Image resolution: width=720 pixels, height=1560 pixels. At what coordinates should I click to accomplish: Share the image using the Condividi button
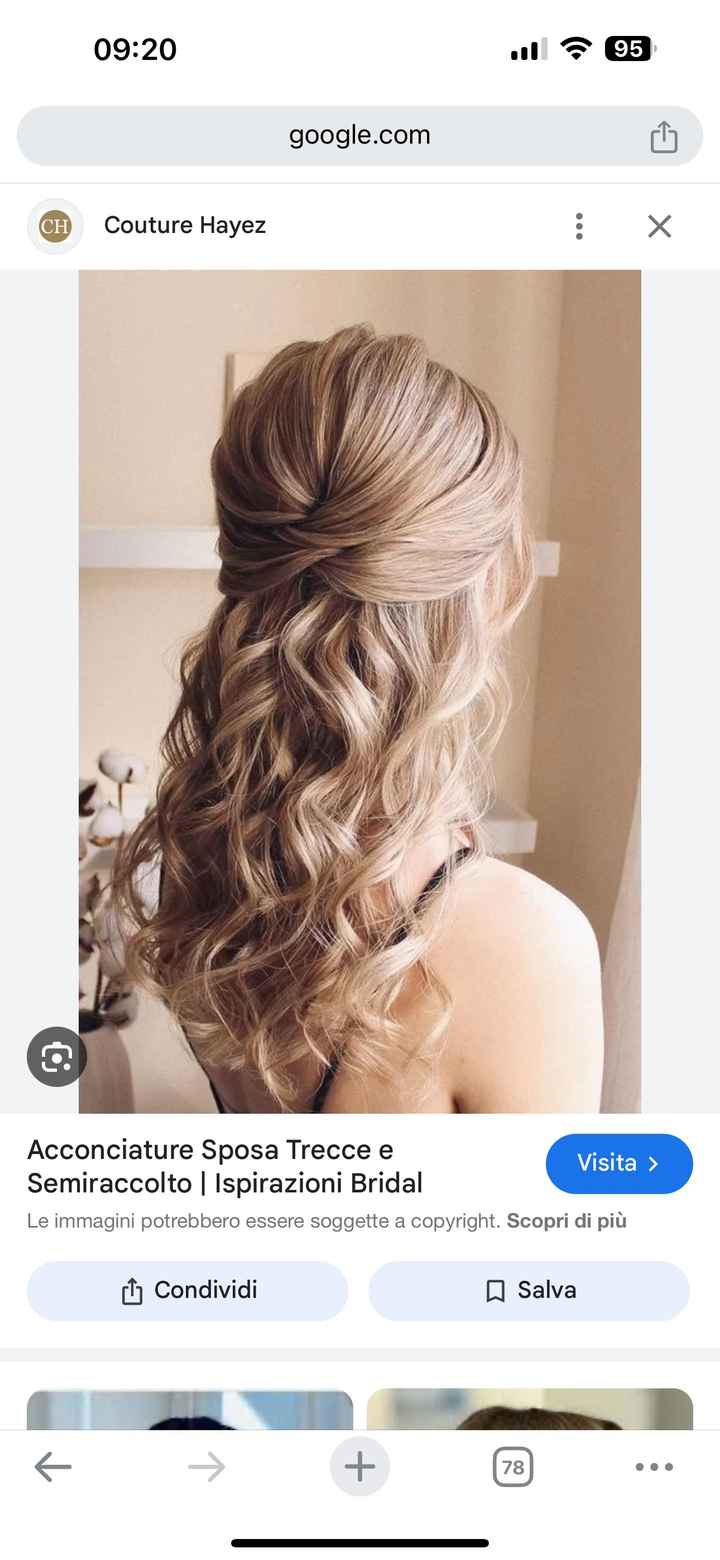[187, 1291]
